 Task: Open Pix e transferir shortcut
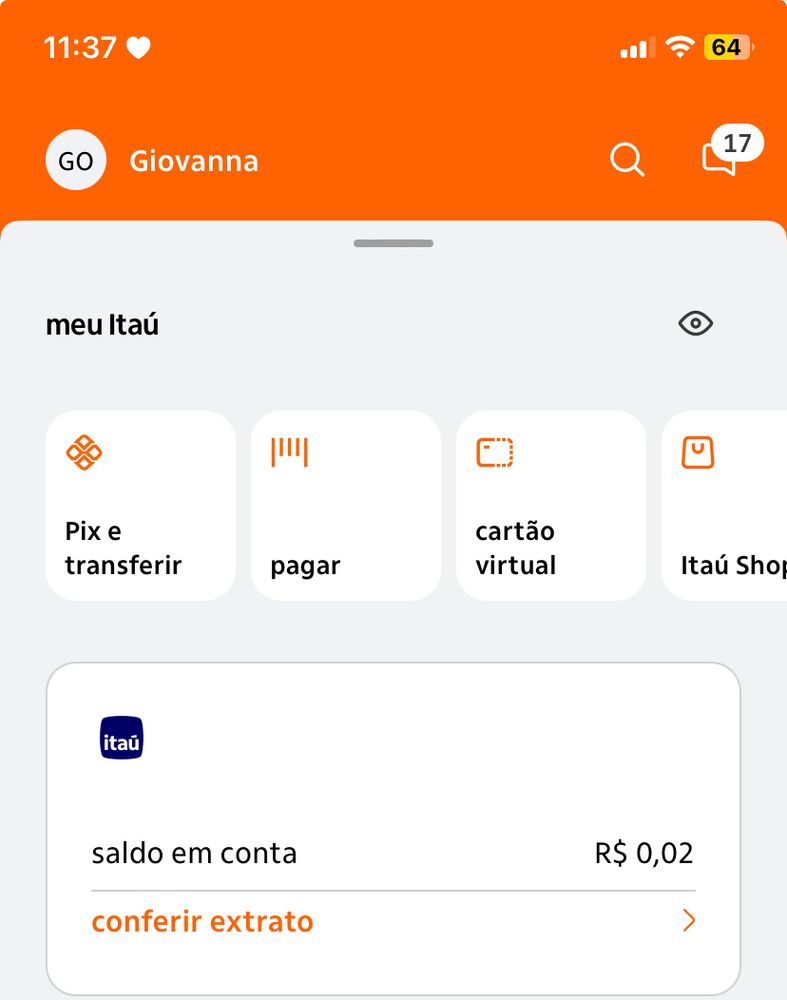click(x=141, y=506)
